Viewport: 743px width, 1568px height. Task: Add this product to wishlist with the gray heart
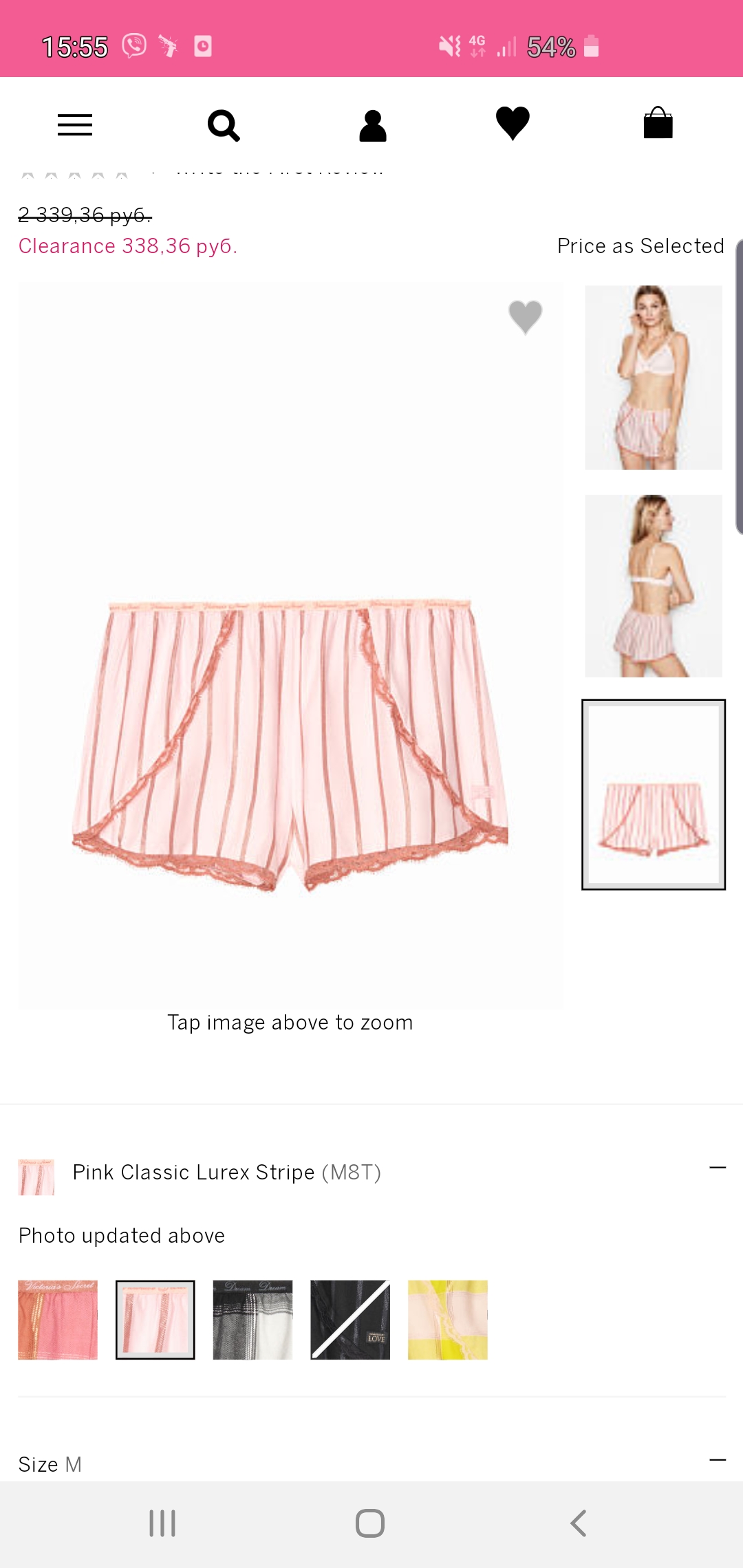click(x=526, y=318)
